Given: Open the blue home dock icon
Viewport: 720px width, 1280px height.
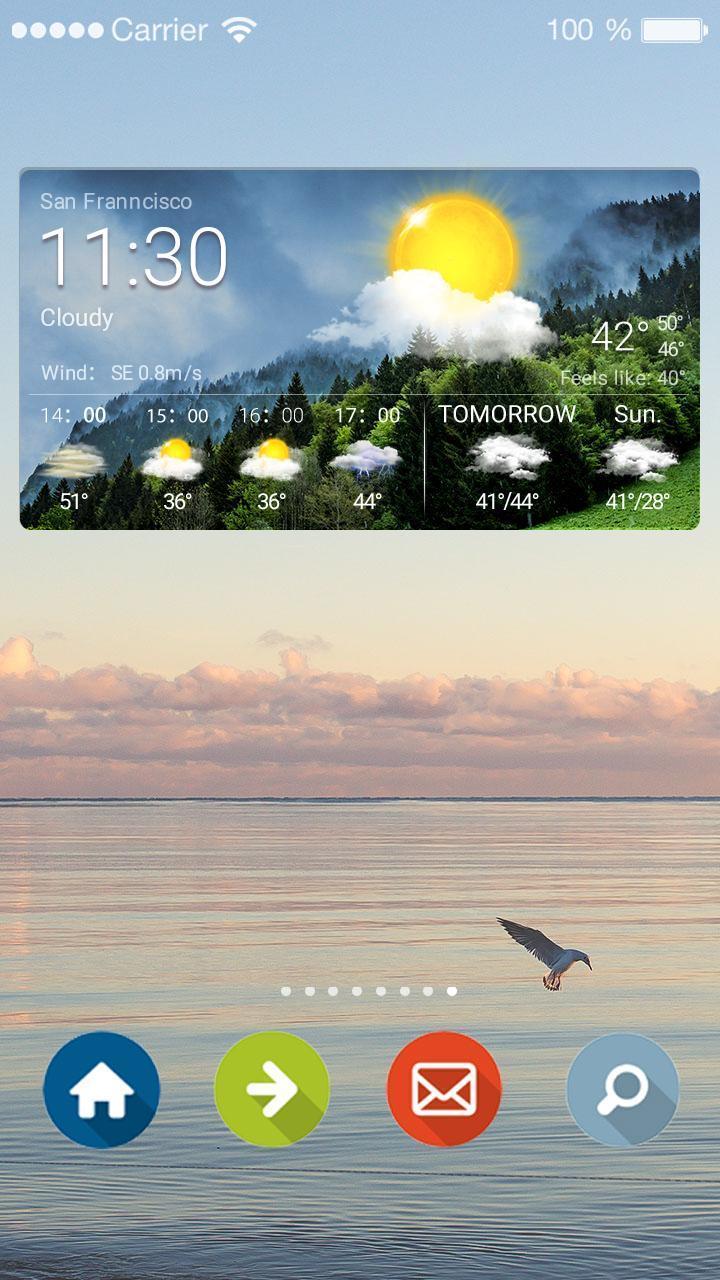Looking at the screenshot, I should coord(102,1090).
